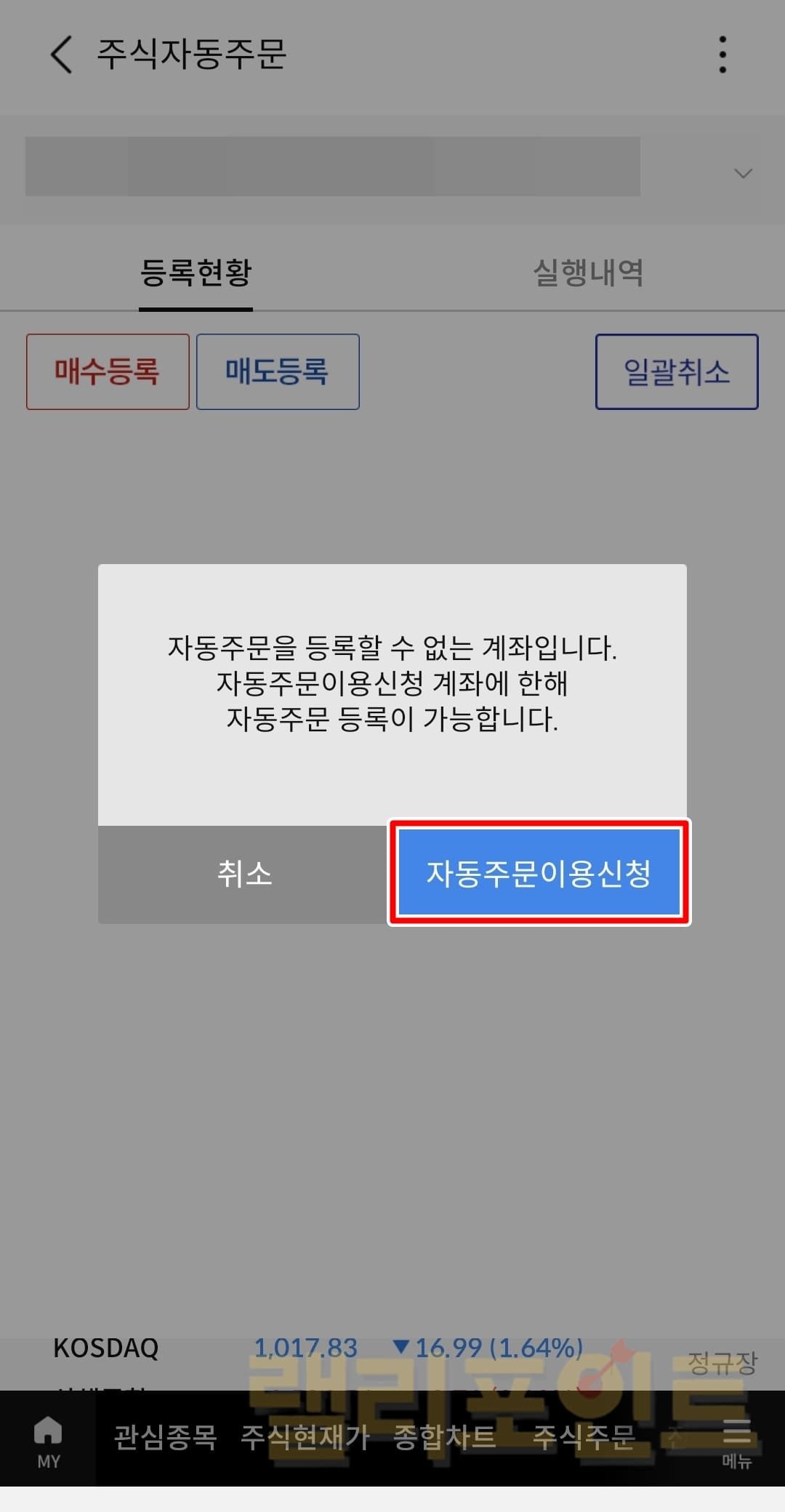Viewport: 785px width, 1512px height.
Task: Open the three-dot overflow menu
Action: 722,55
